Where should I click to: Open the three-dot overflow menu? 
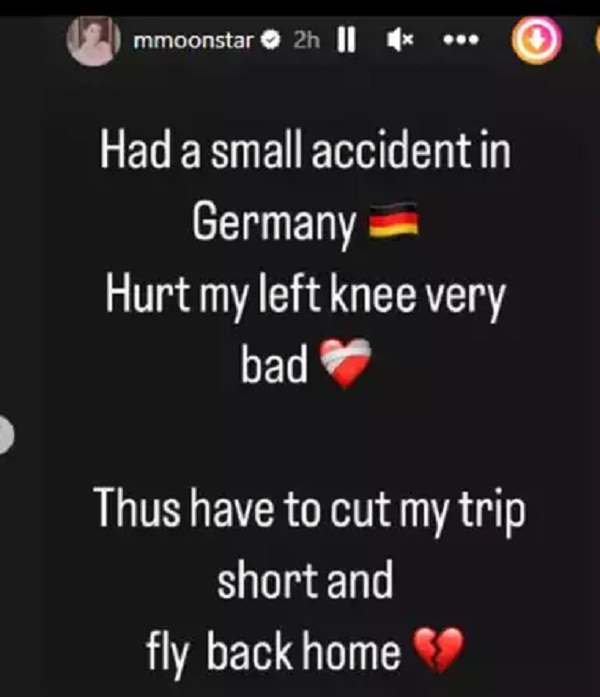point(462,44)
